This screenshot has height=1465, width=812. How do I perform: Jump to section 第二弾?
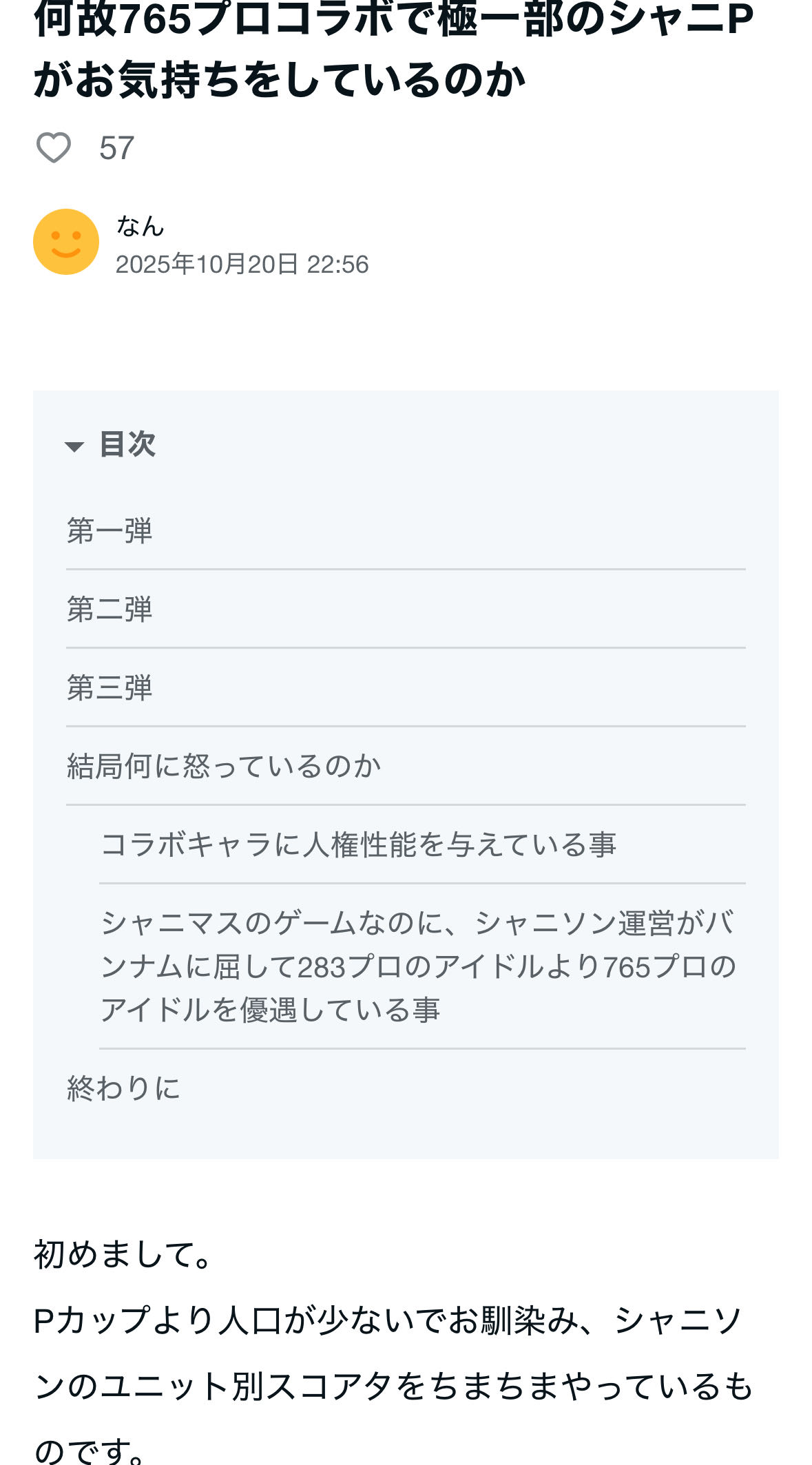point(110,610)
